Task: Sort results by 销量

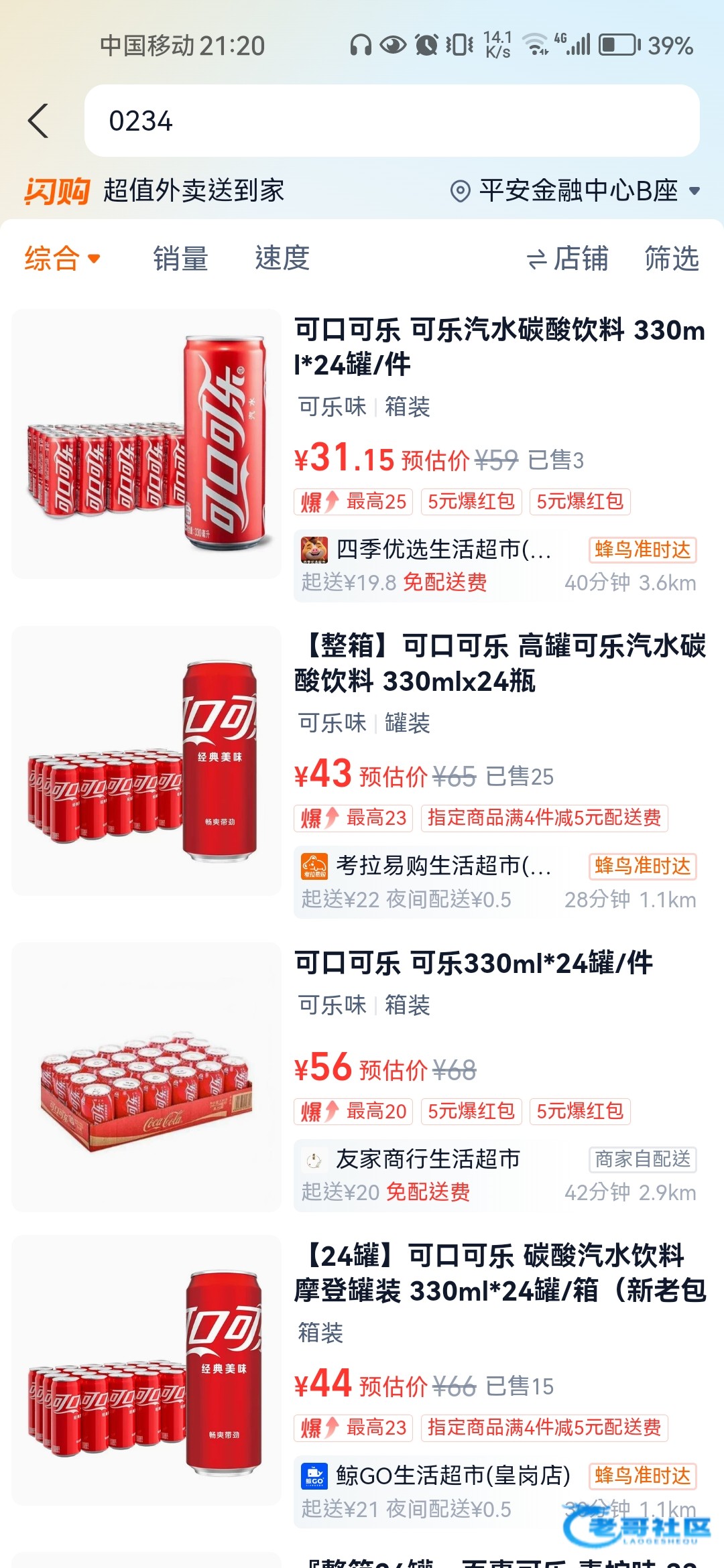Action: 180,259
